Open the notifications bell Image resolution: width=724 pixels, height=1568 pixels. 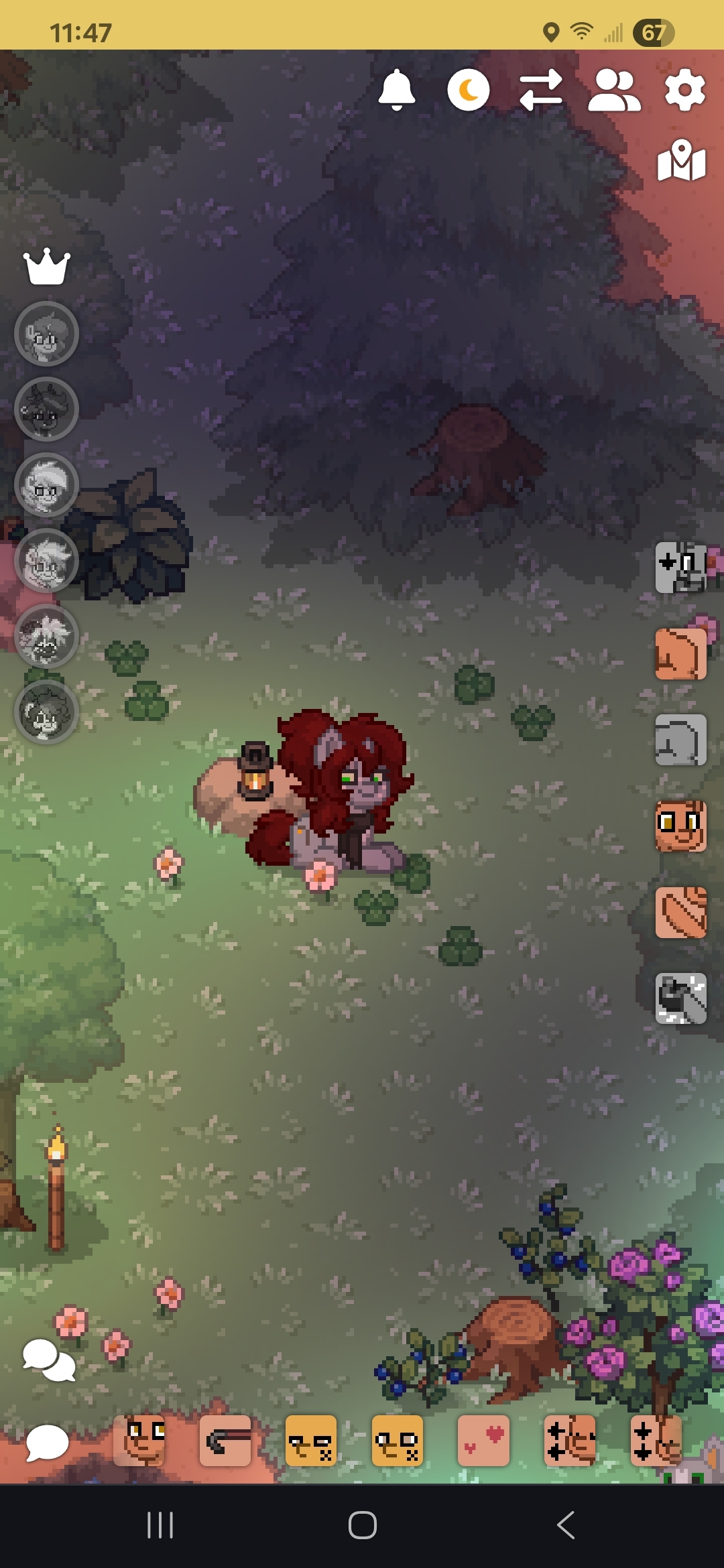pos(397,90)
